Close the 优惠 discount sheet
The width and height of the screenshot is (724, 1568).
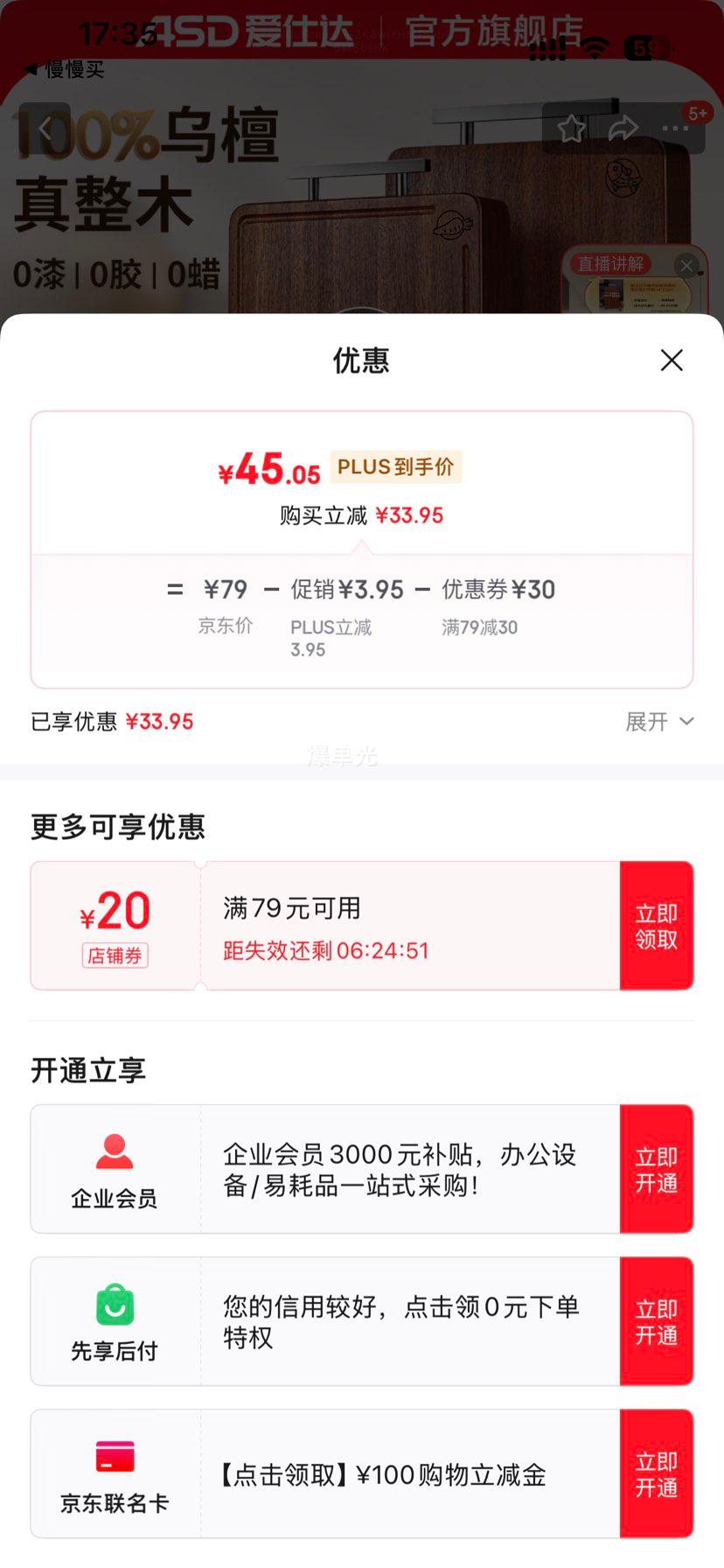coord(672,360)
